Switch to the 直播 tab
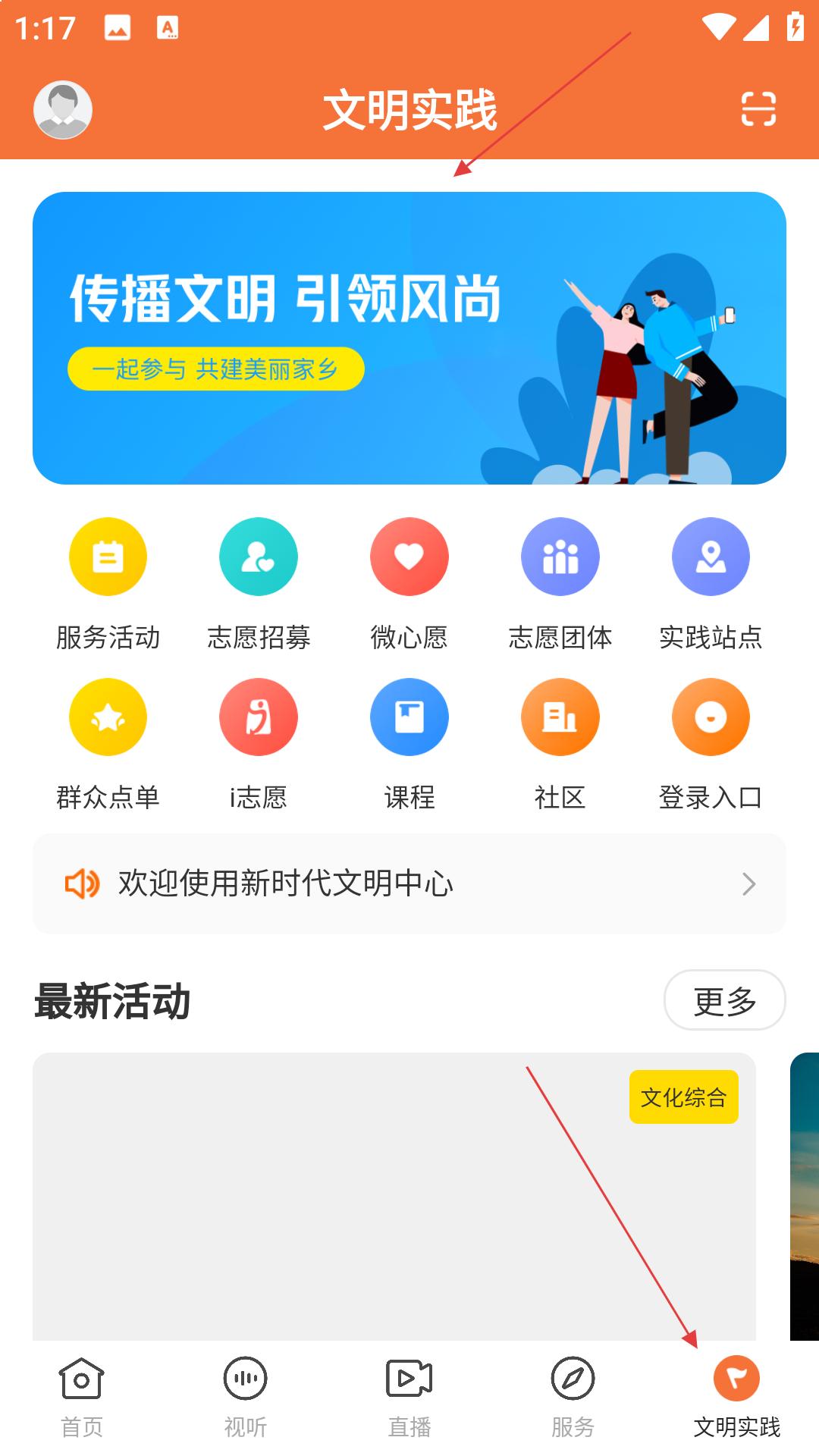Screen dimensions: 819x1456 click(x=409, y=1397)
